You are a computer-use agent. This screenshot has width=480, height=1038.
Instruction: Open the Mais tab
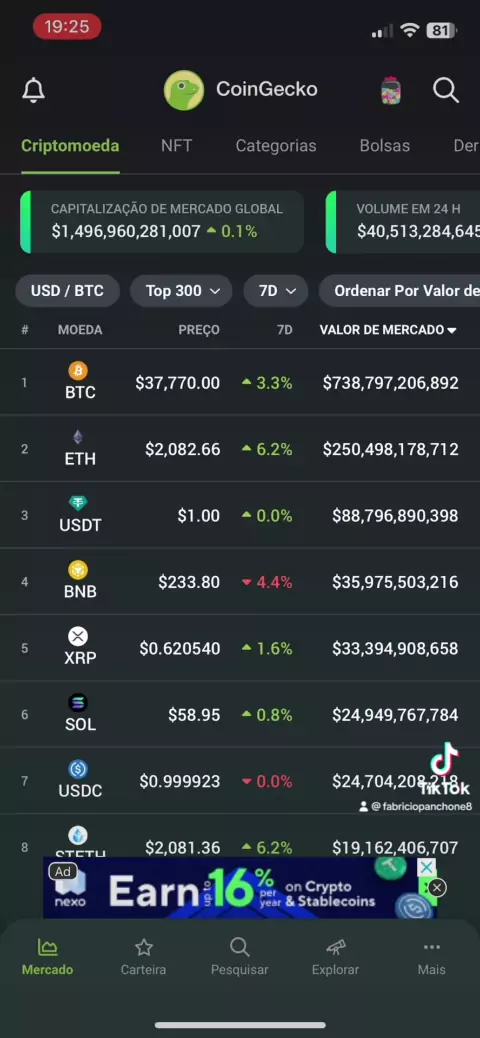click(x=432, y=957)
